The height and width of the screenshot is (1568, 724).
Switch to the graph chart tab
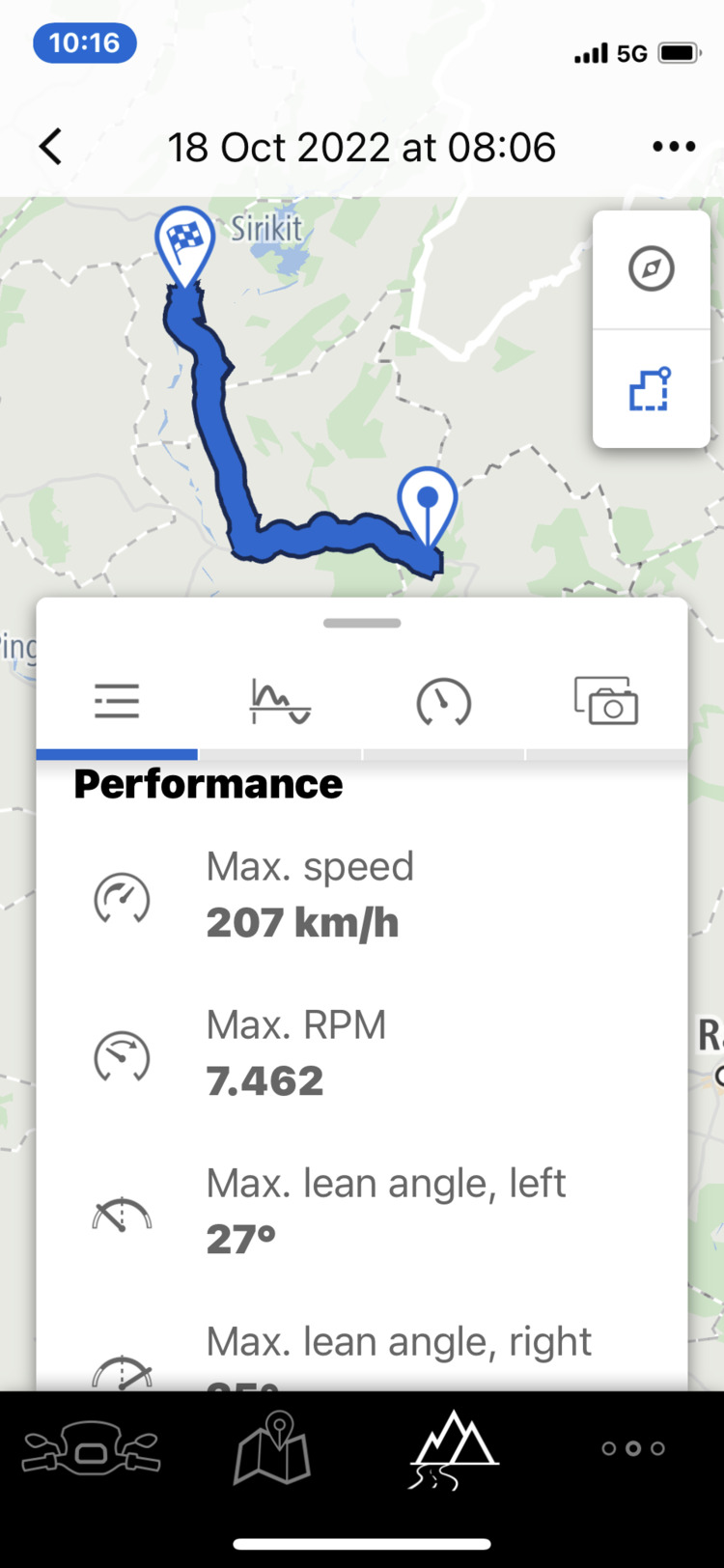[x=280, y=702]
